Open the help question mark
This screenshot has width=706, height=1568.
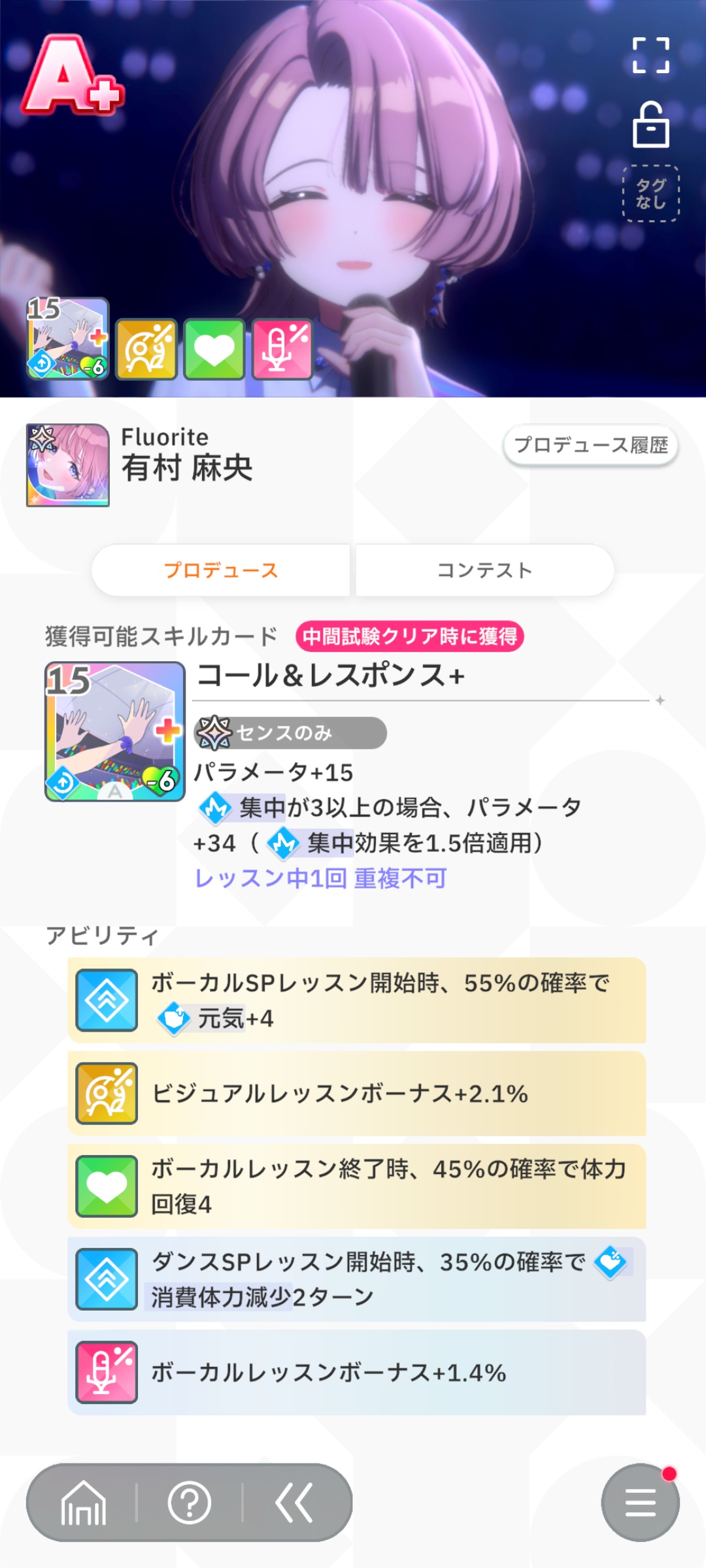point(190,1503)
